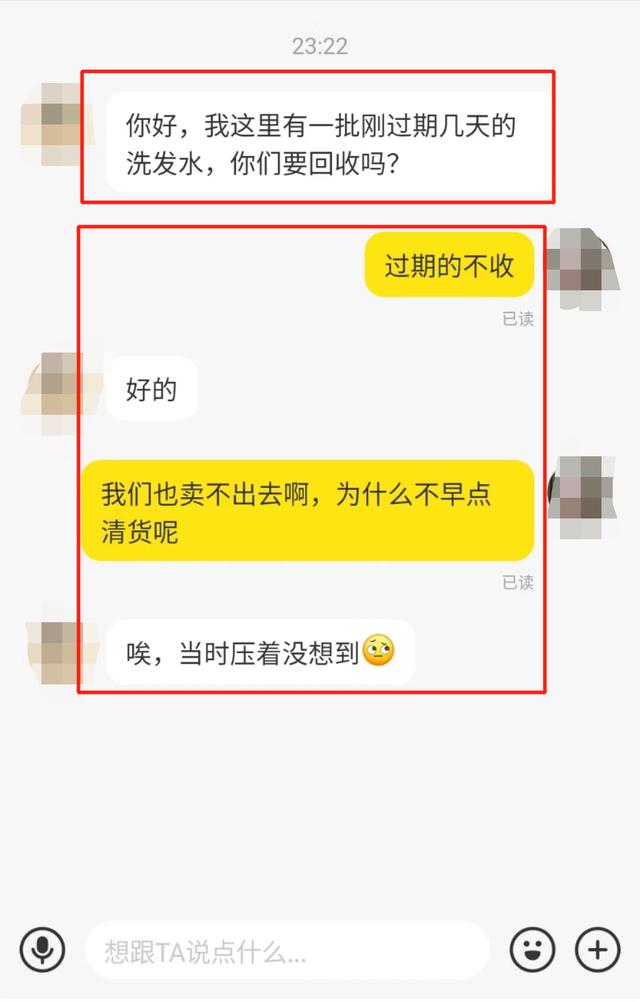The width and height of the screenshot is (640, 1002).
Task: Tap the message field 想跟TA说点什么
Action: pyautogui.click(x=286, y=950)
